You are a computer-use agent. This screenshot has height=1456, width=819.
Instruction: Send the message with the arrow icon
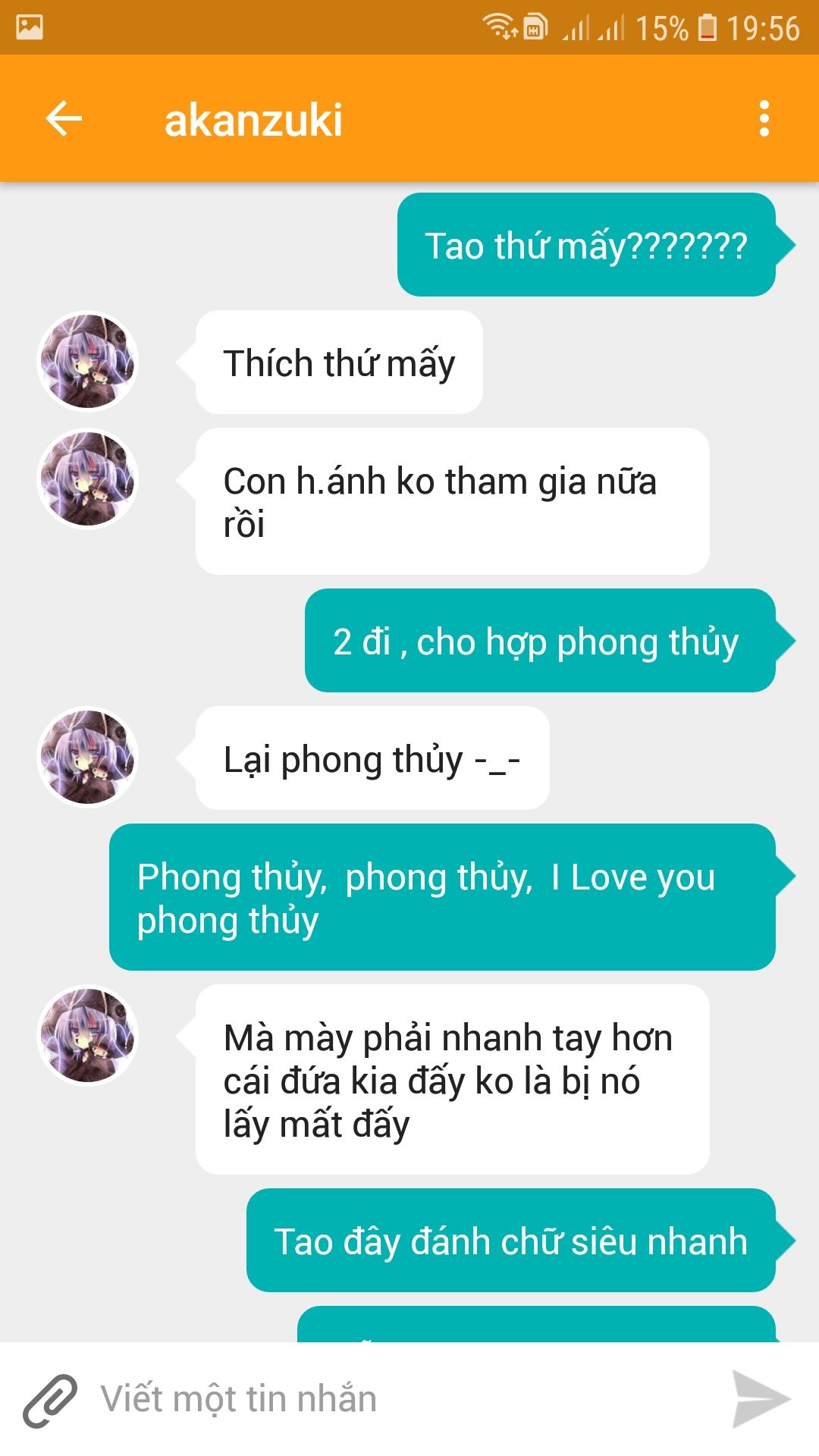pos(761,1399)
